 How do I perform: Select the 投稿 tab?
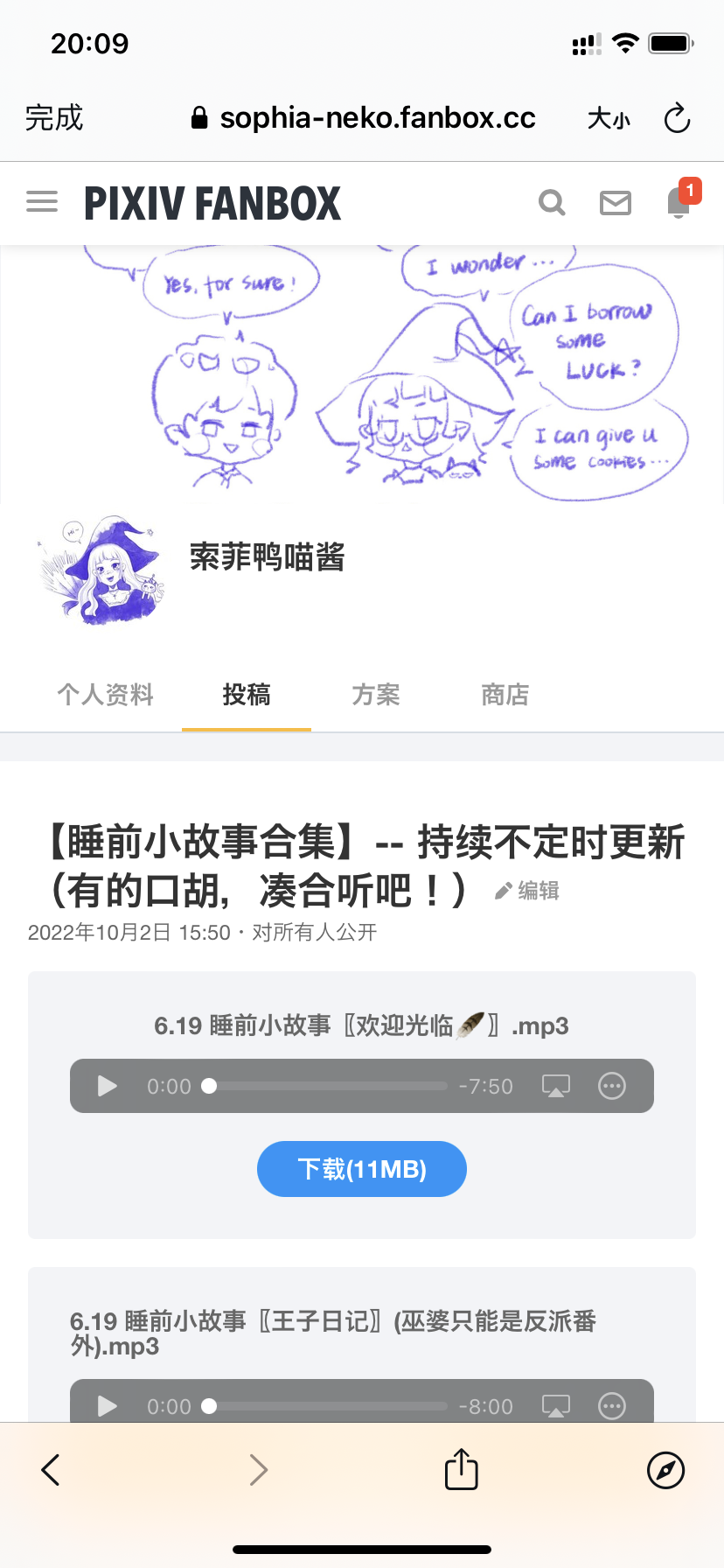point(247,695)
